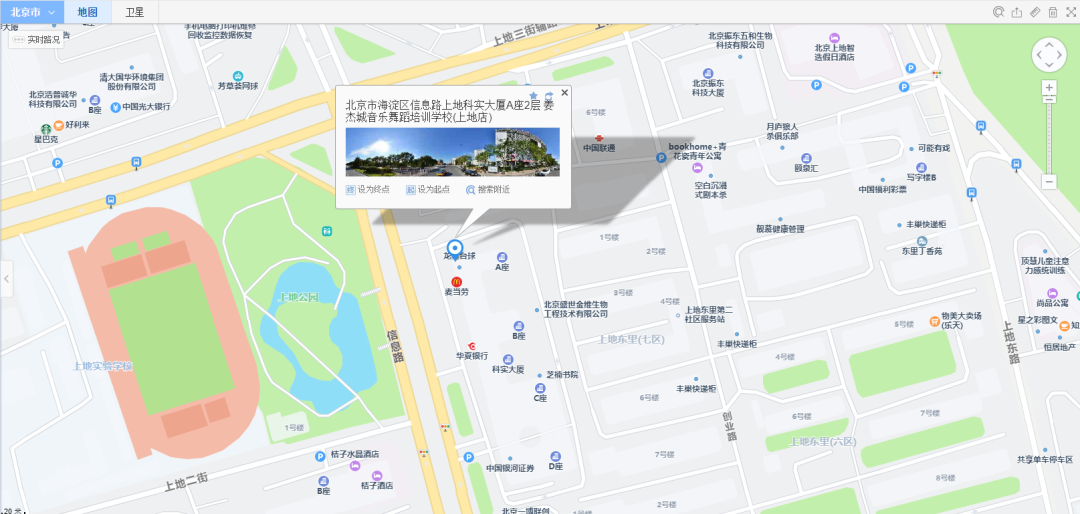Share this location from the popup

click(549, 96)
